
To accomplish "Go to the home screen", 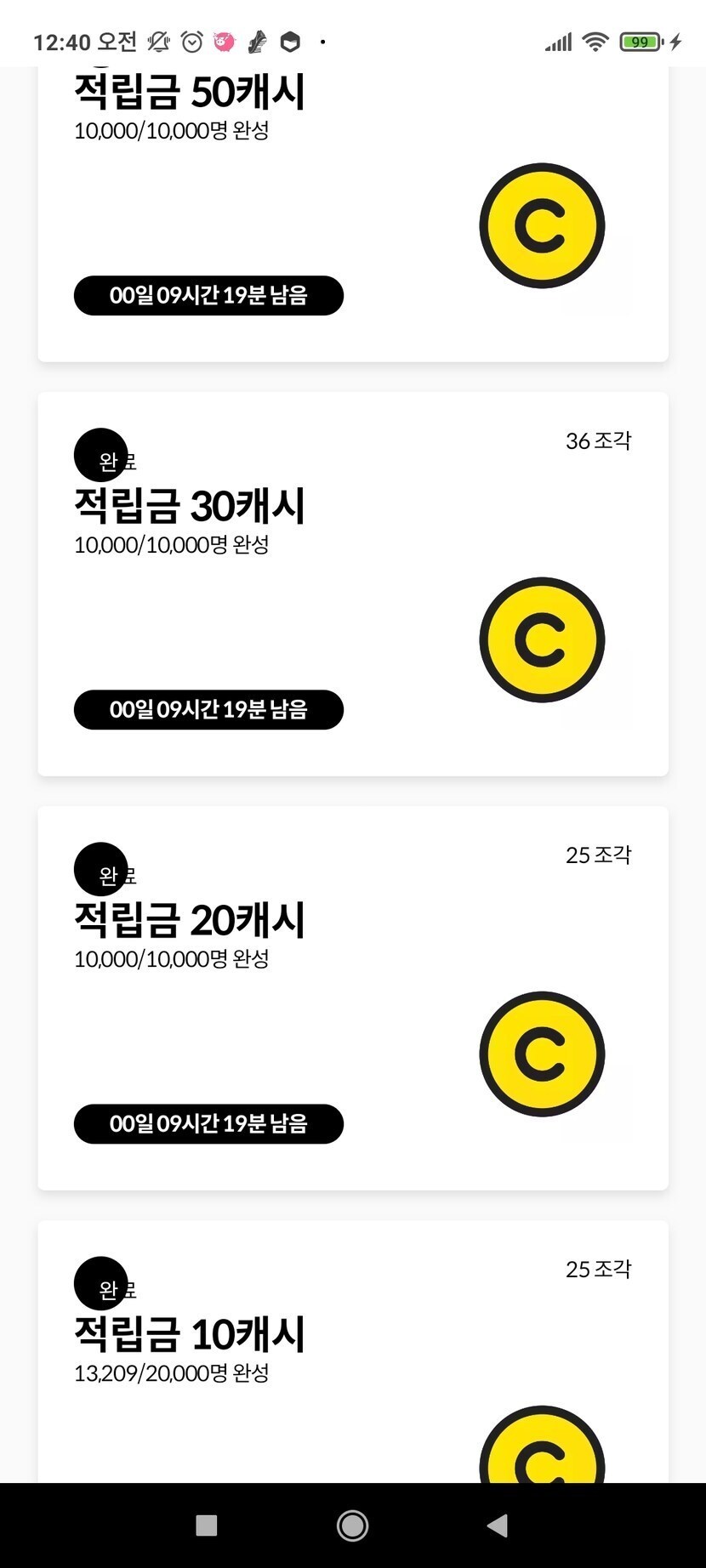I will (x=352, y=1525).
